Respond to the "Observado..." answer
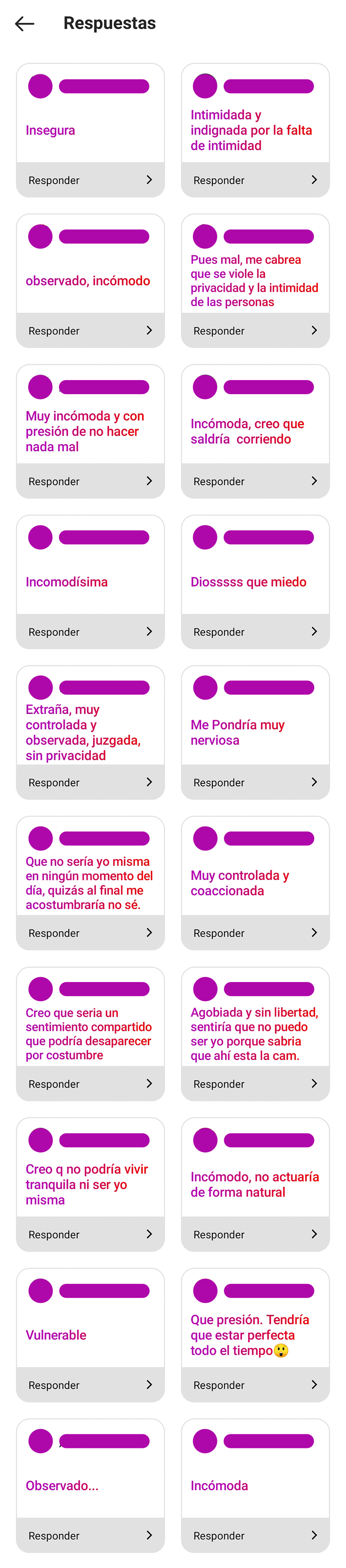This screenshot has height=1568, width=346. pyautogui.click(x=90, y=1536)
